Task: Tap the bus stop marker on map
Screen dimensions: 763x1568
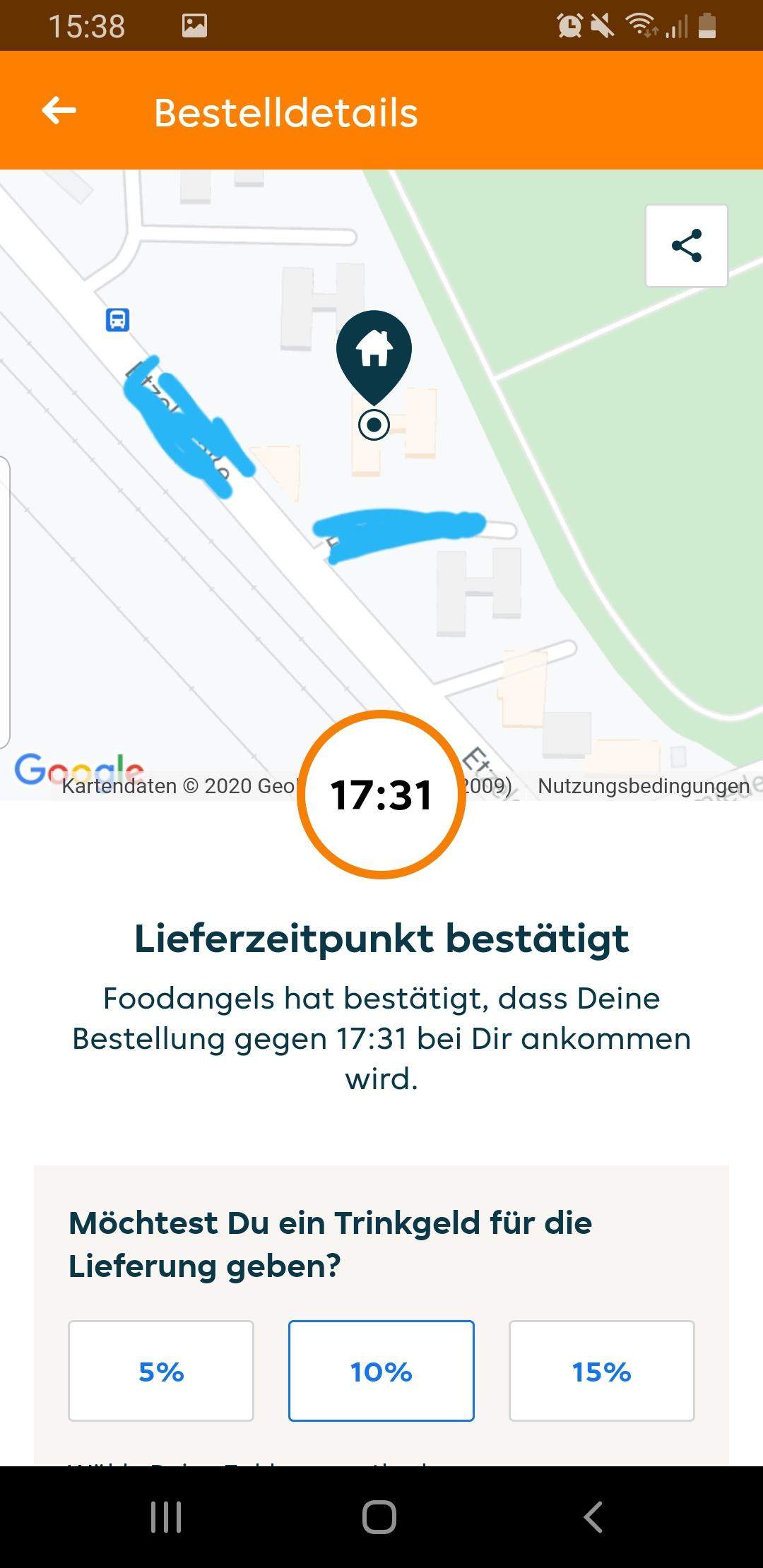Action: click(117, 319)
